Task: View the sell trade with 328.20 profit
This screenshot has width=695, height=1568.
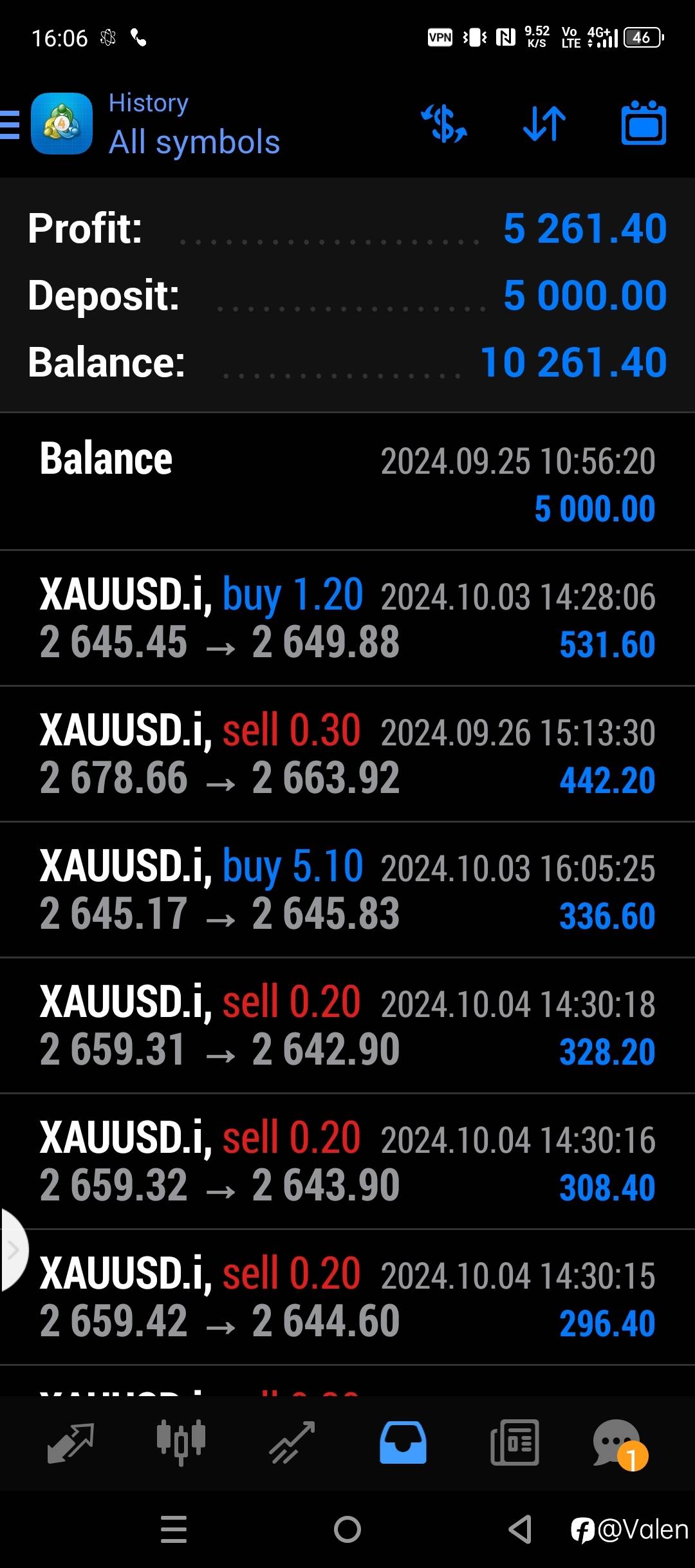Action: (x=347, y=1025)
